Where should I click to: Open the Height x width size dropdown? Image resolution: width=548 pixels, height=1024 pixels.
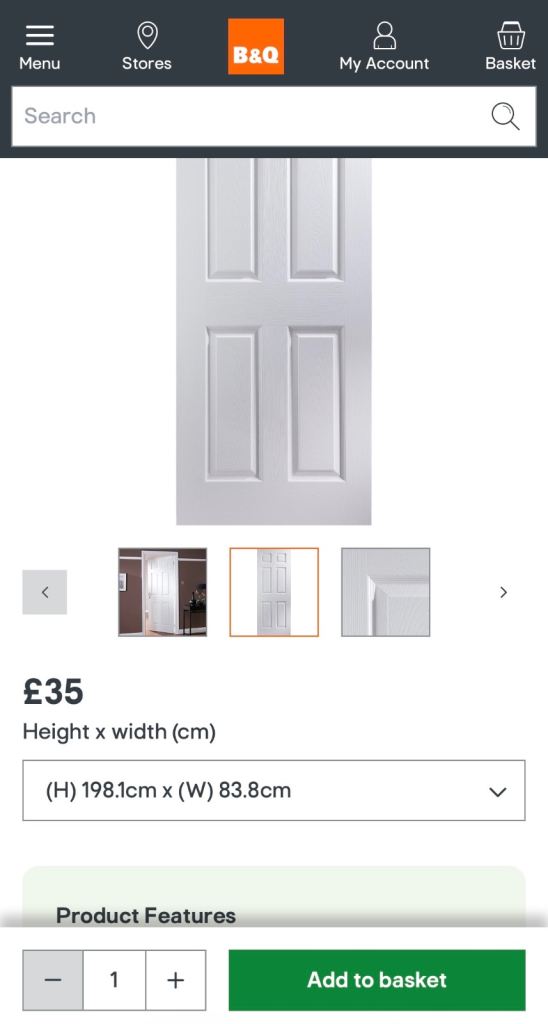point(274,790)
